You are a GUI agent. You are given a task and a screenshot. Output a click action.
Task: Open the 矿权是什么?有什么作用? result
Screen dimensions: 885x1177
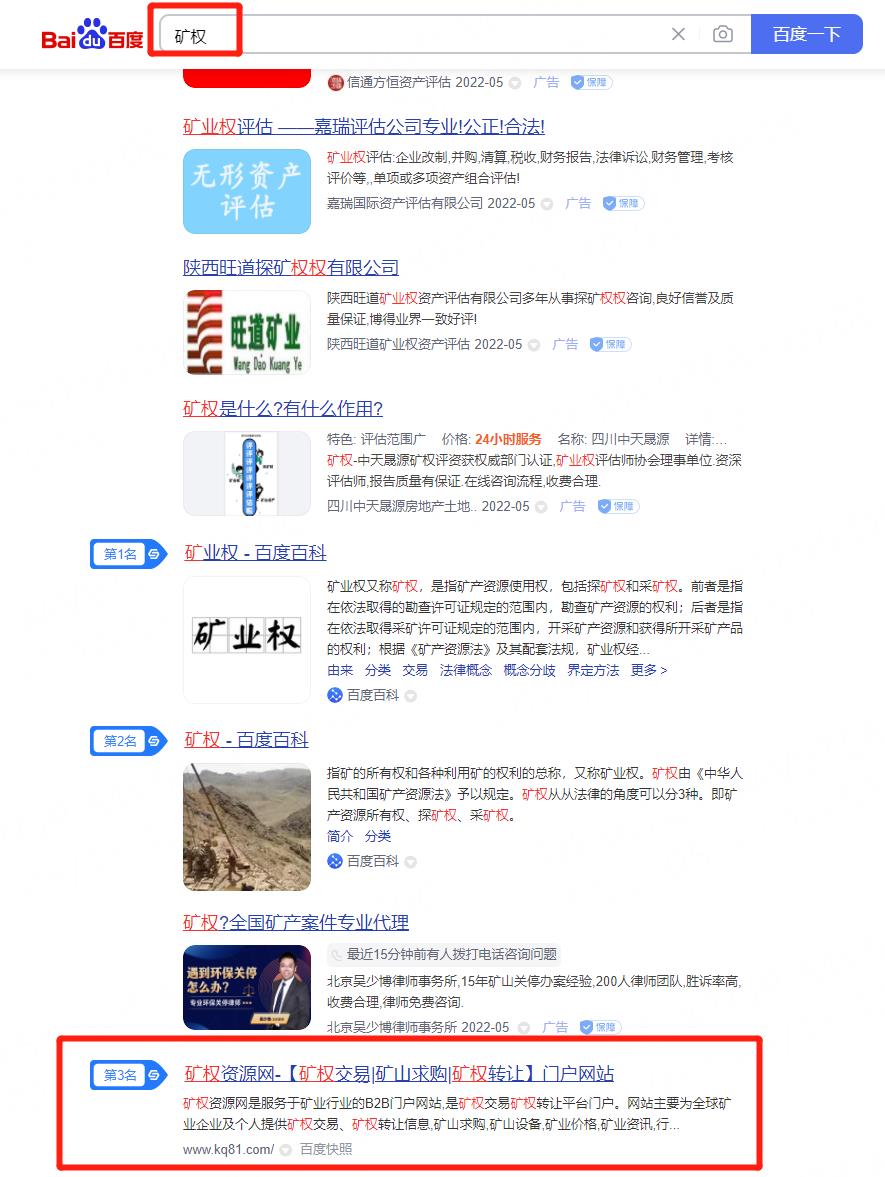click(x=283, y=409)
